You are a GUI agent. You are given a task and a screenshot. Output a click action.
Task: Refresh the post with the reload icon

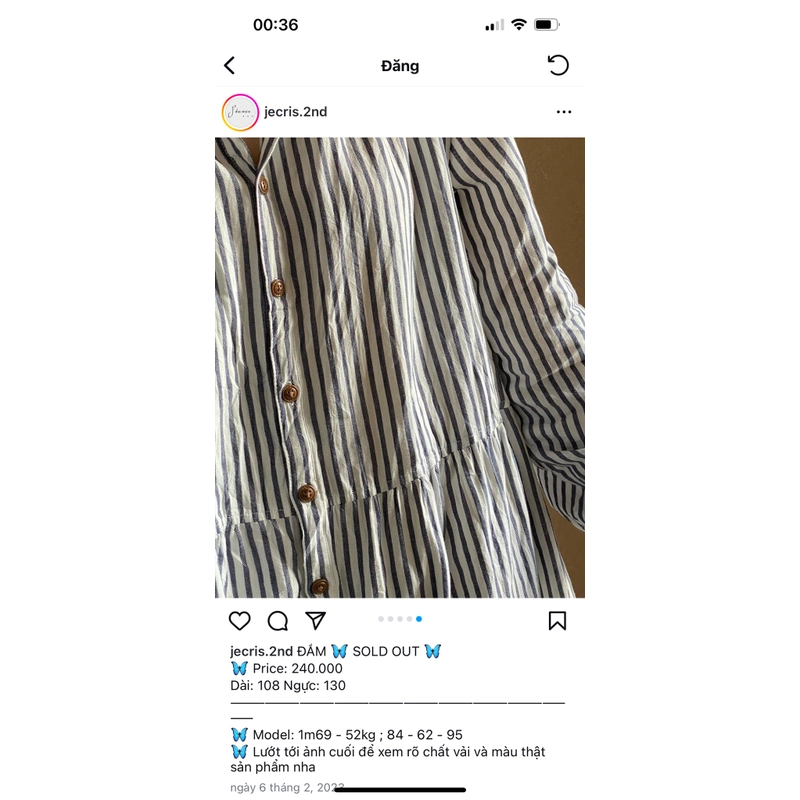click(558, 66)
